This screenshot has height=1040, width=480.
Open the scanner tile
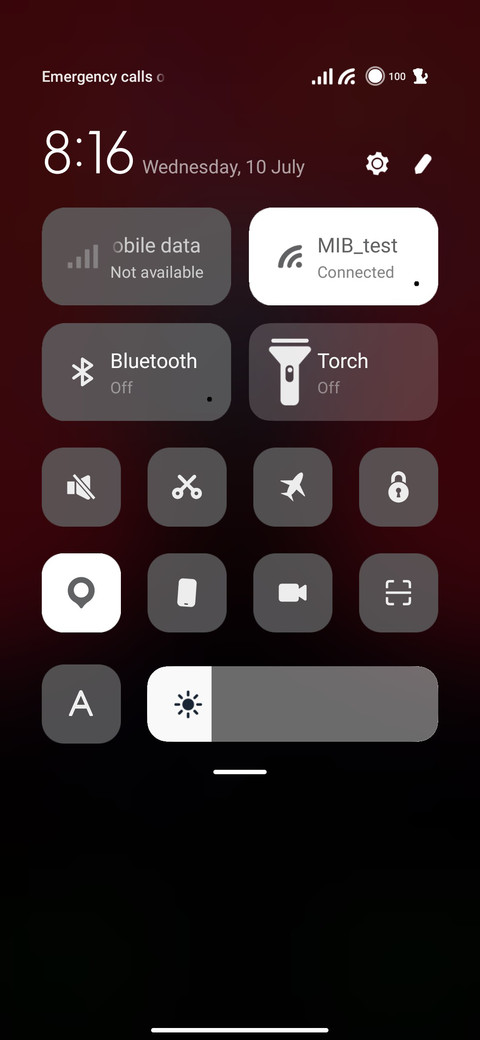pos(398,593)
